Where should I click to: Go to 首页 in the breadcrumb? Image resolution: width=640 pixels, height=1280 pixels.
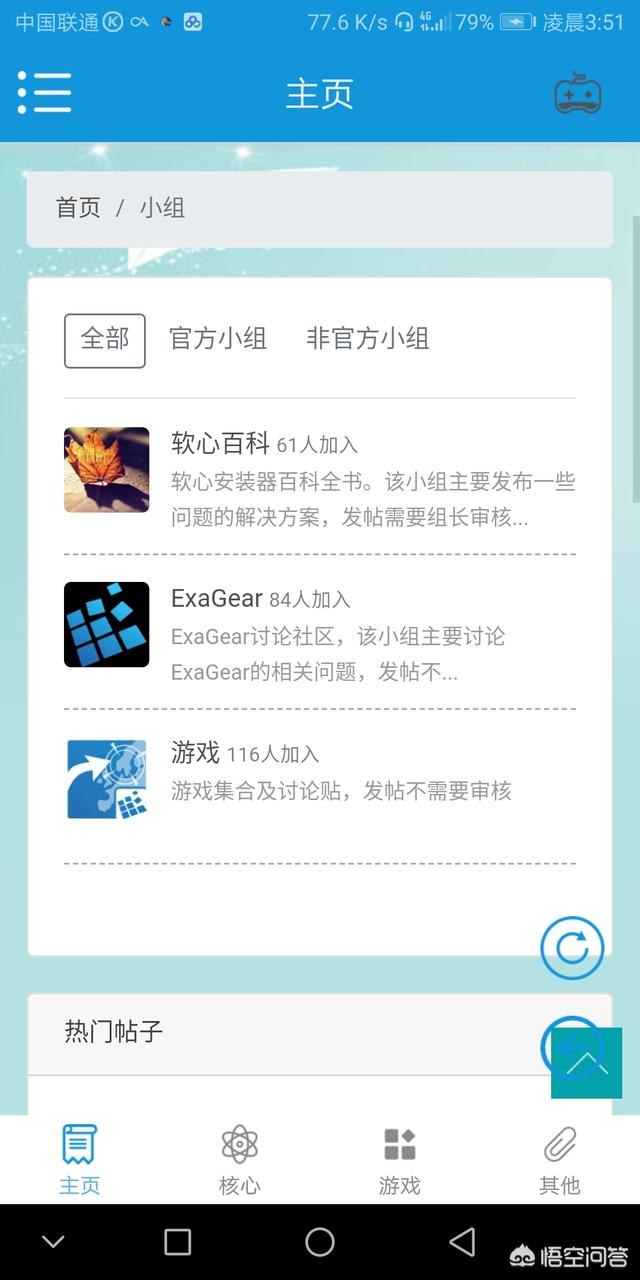pyautogui.click(x=78, y=208)
